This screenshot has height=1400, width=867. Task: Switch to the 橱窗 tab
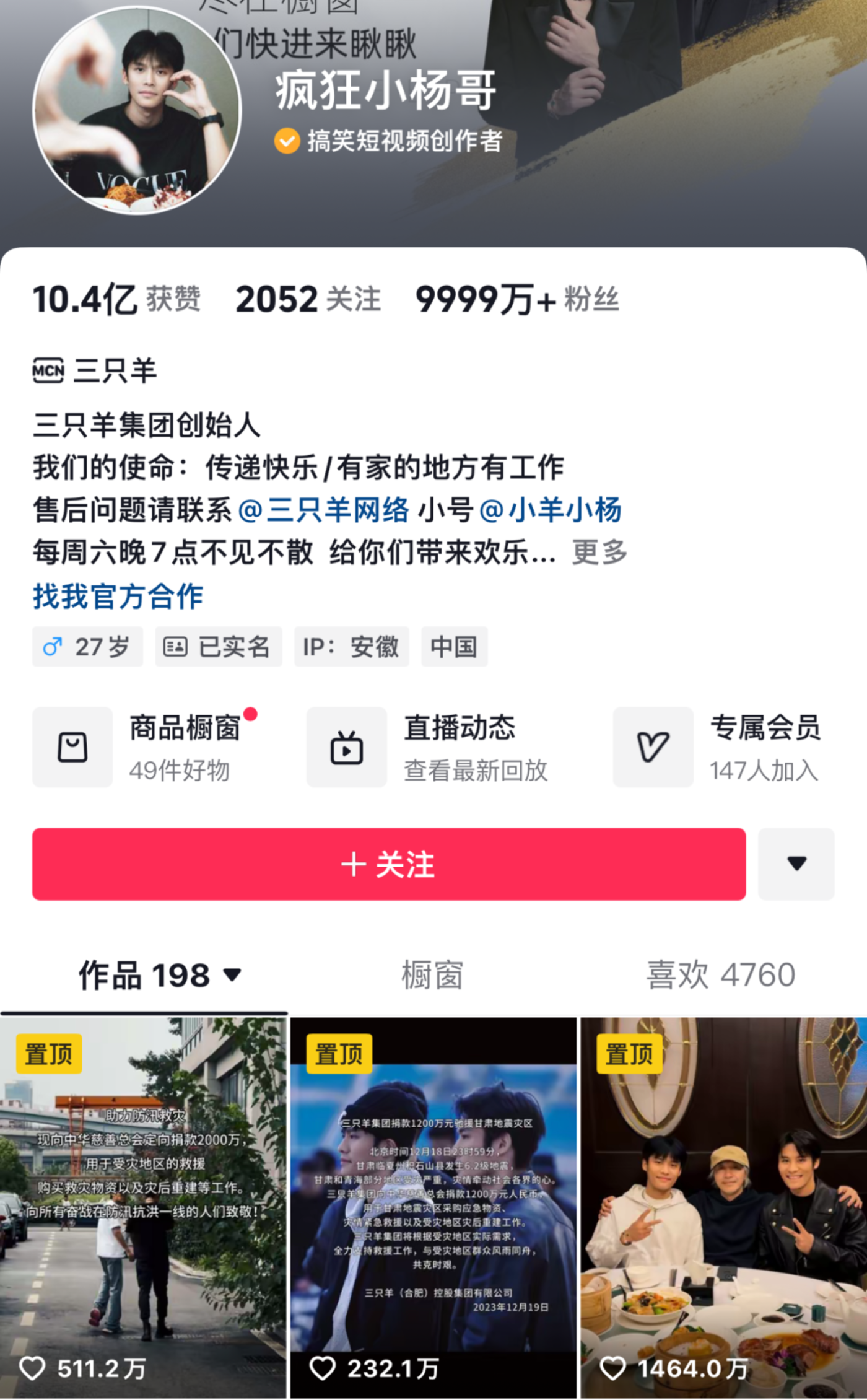[433, 974]
